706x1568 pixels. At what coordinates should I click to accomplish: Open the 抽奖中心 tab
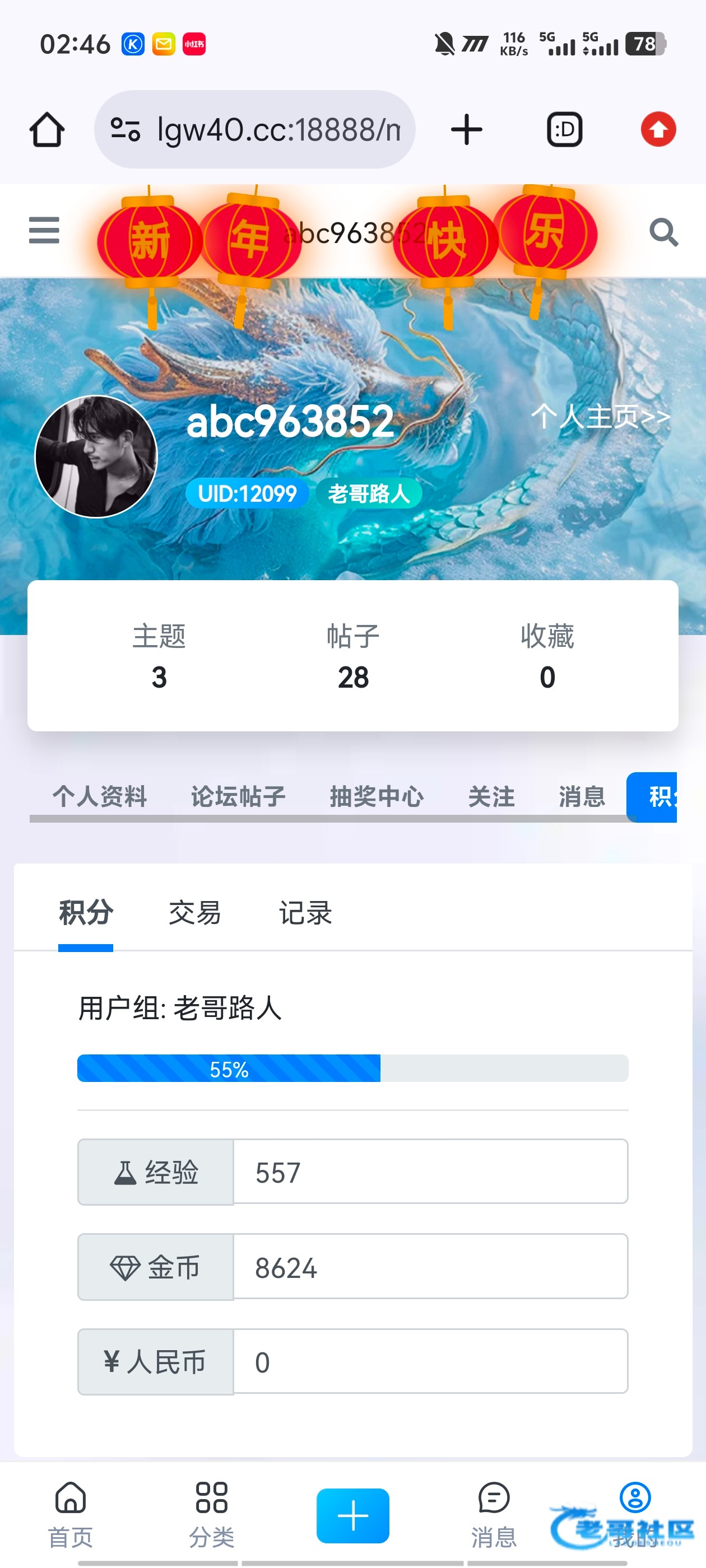pos(377,796)
